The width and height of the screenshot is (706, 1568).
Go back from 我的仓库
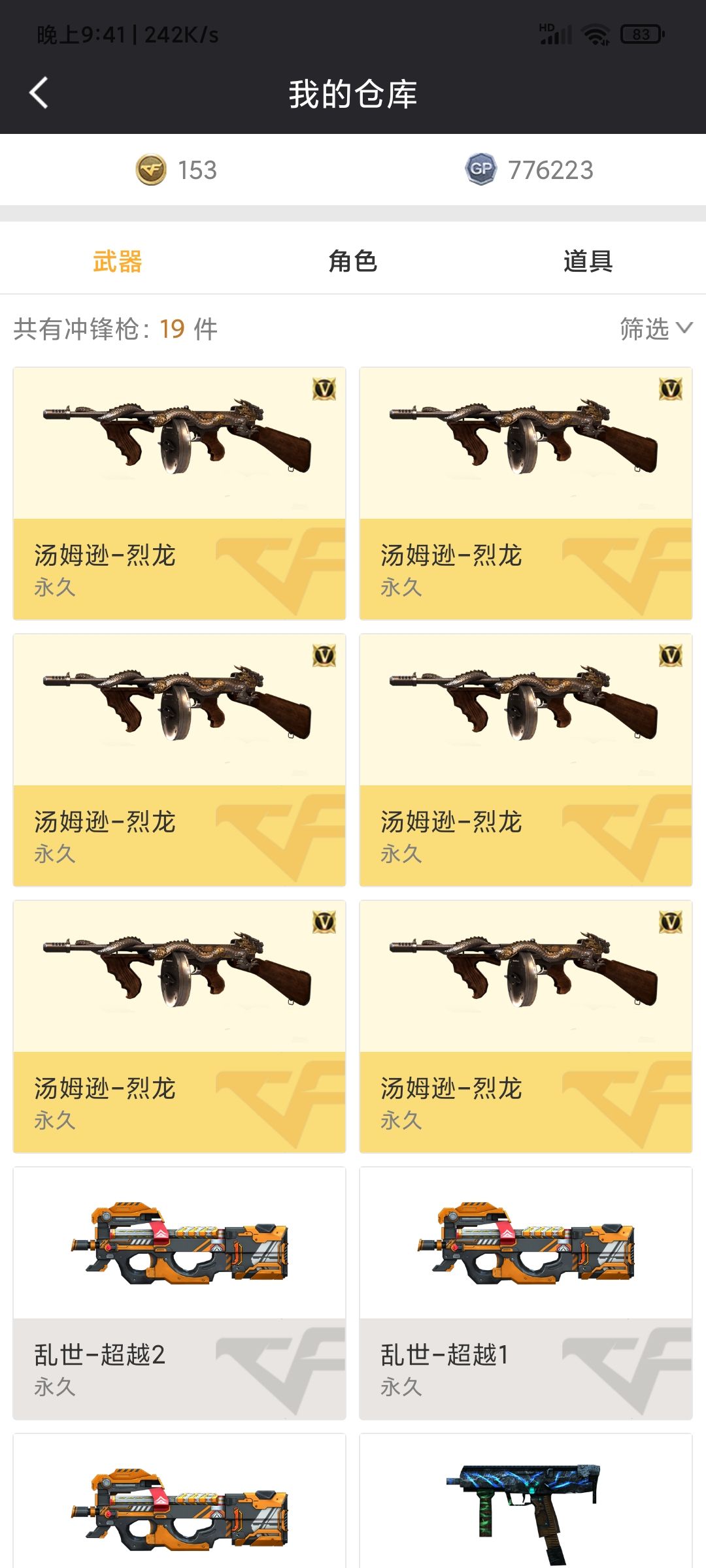click(39, 93)
